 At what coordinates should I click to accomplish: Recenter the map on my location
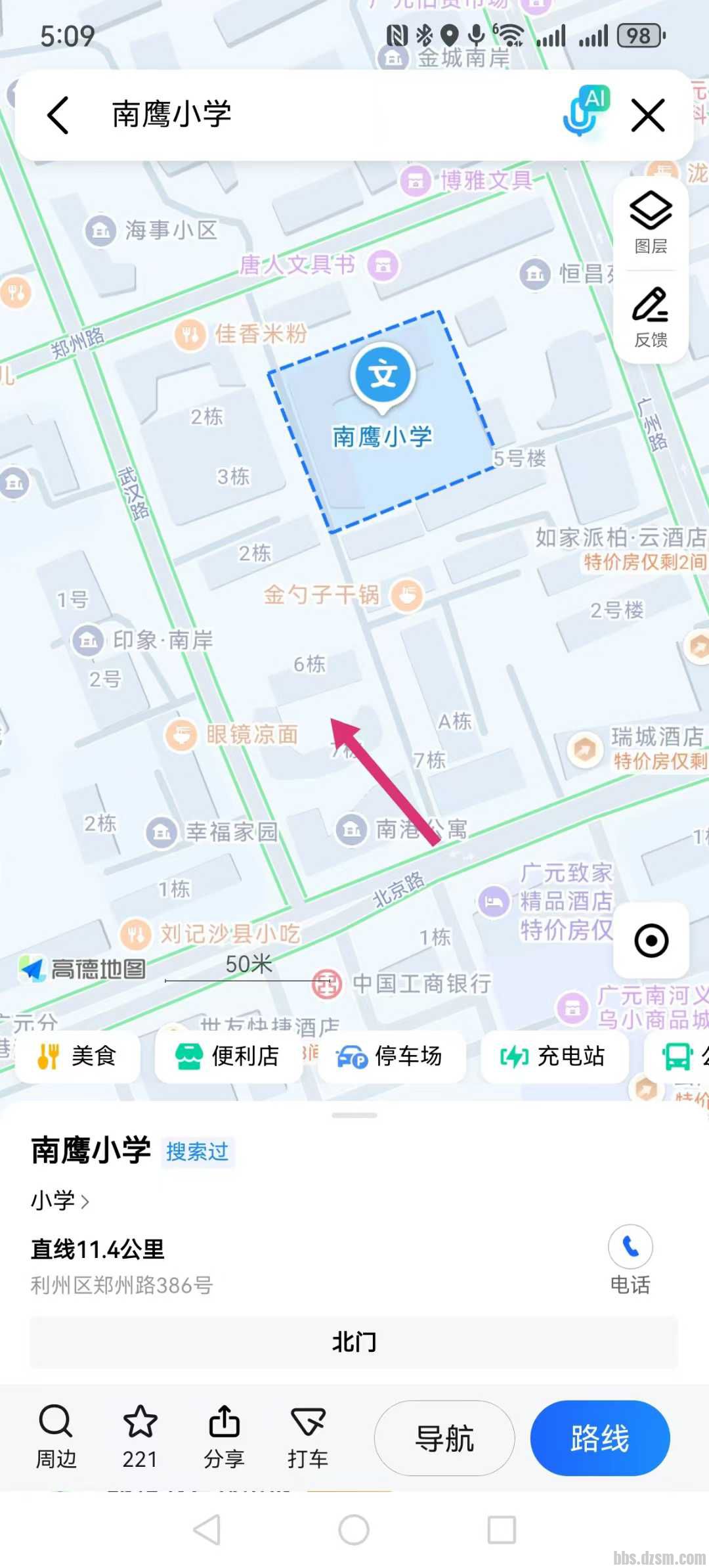pyautogui.click(x=651, y=941)
